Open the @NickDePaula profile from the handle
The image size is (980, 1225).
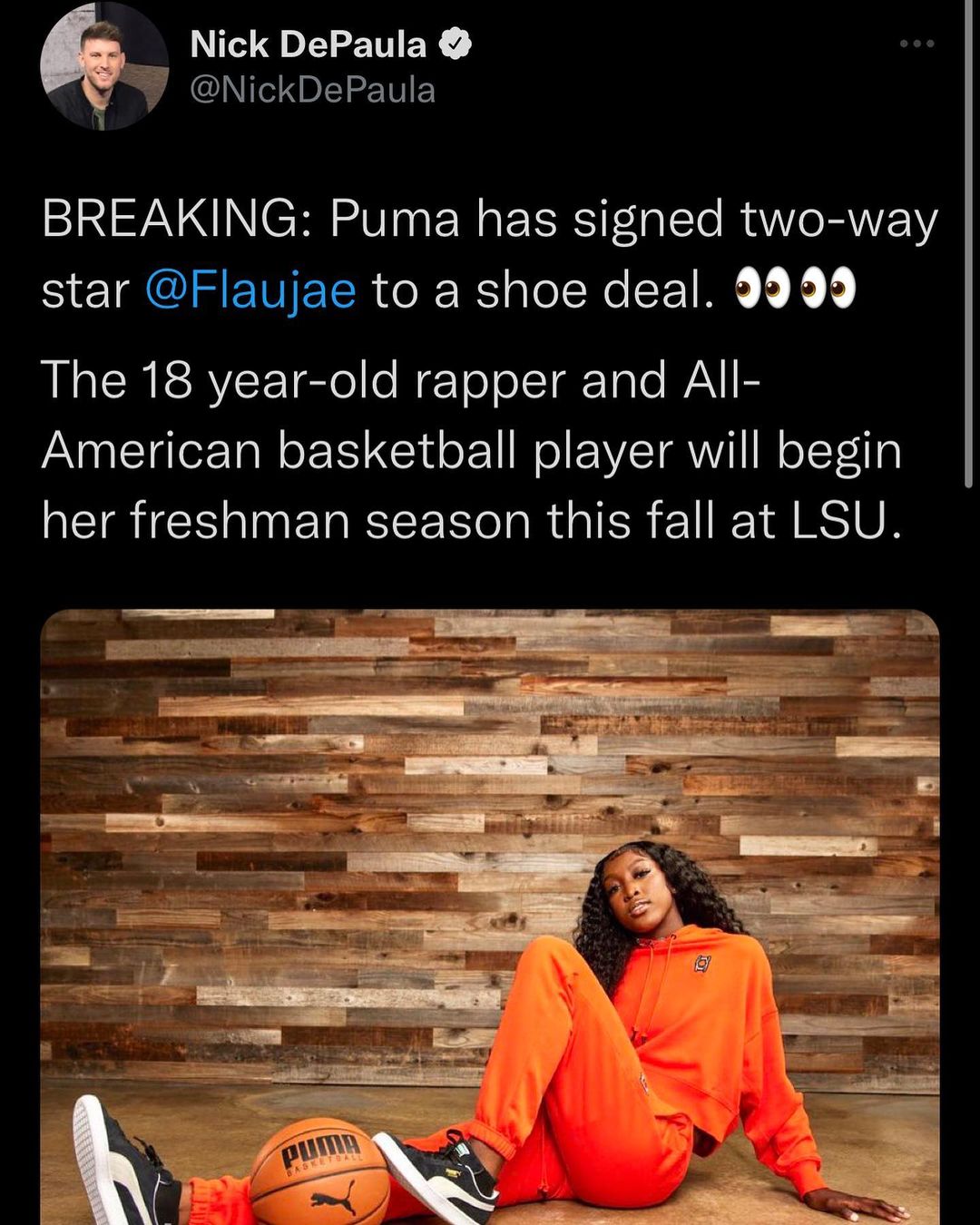pyautogui.click(x=313, y=90)
